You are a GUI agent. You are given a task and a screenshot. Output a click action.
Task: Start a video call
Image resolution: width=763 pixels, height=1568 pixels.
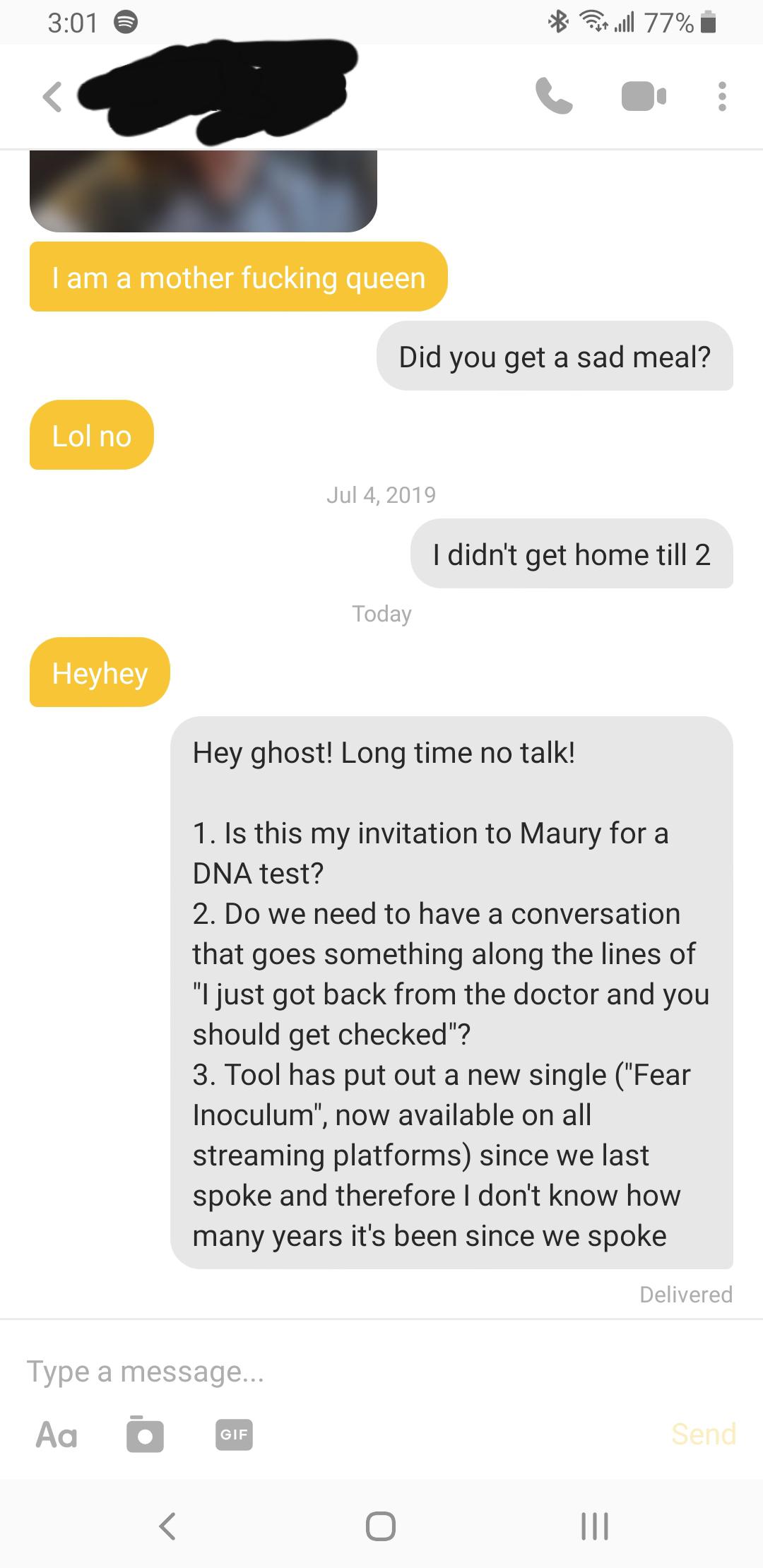[x=643, y=97]
